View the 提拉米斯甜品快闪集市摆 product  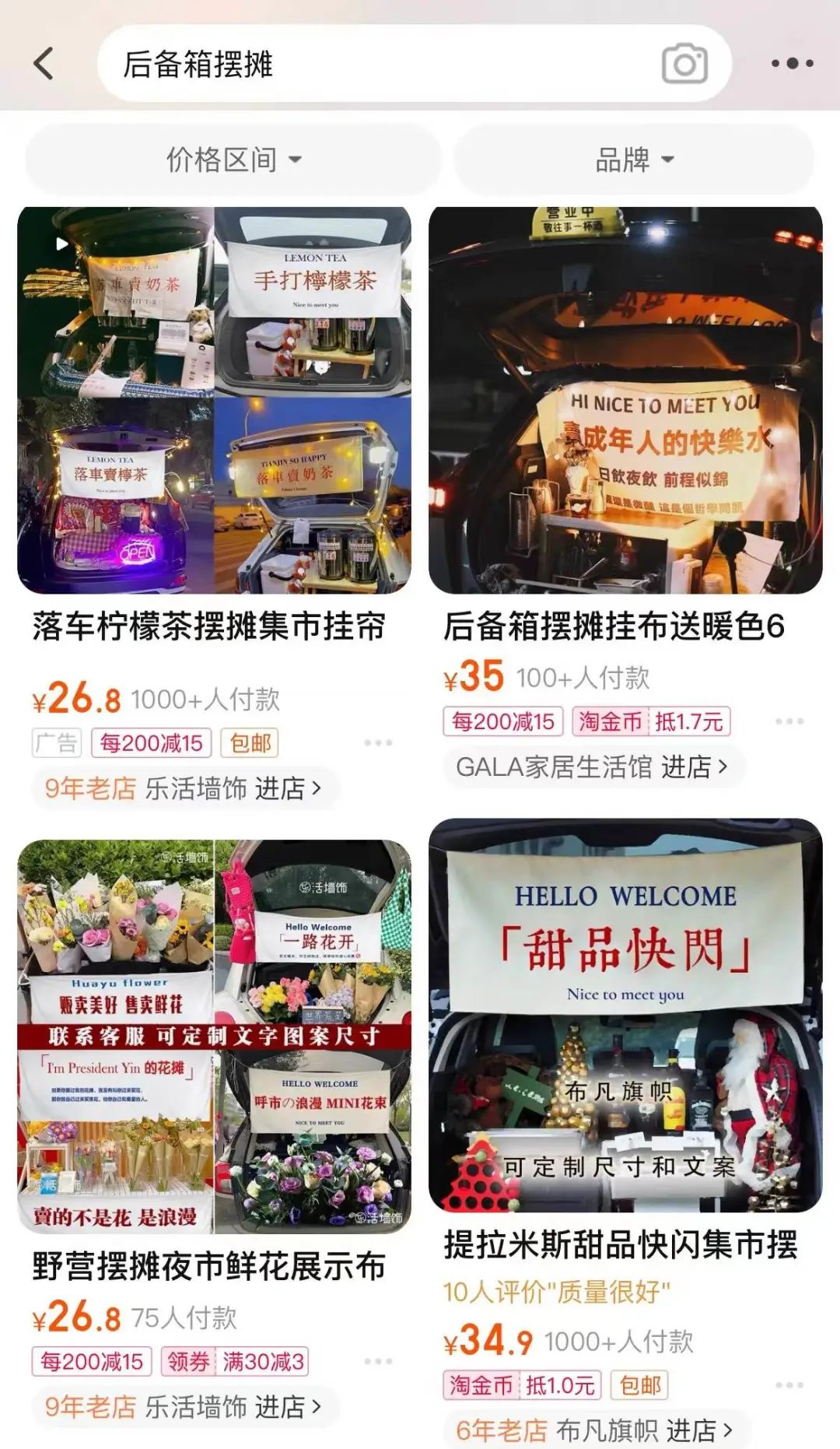coord(625,1016)
